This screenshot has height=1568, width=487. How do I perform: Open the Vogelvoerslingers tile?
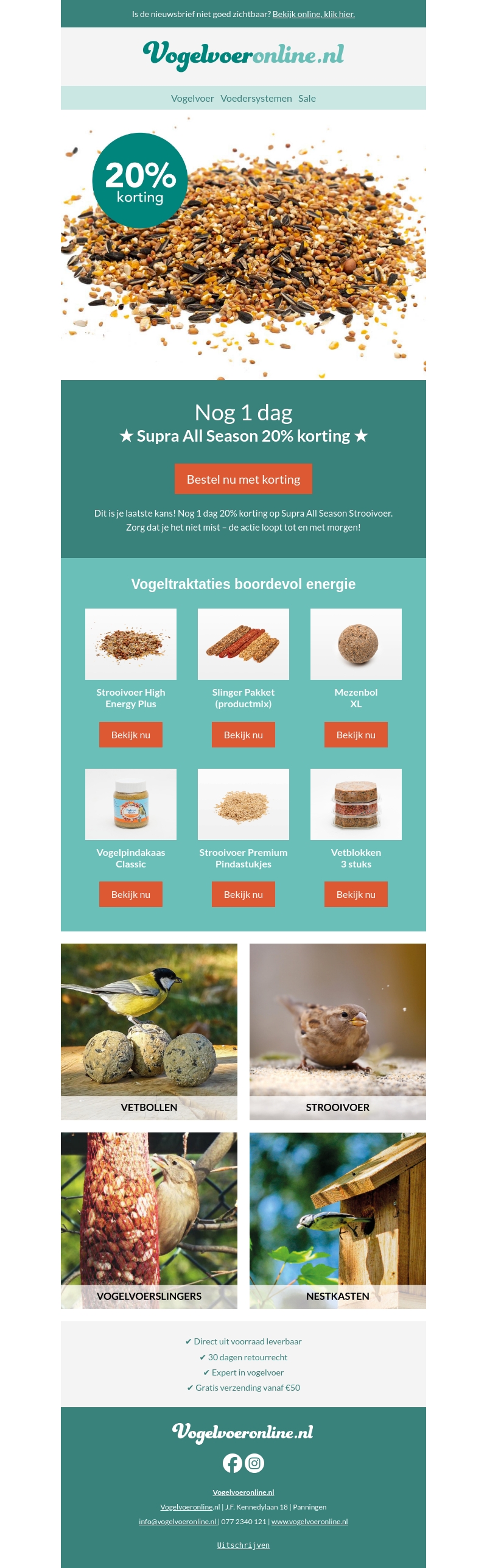click(x=149, y=1220)
